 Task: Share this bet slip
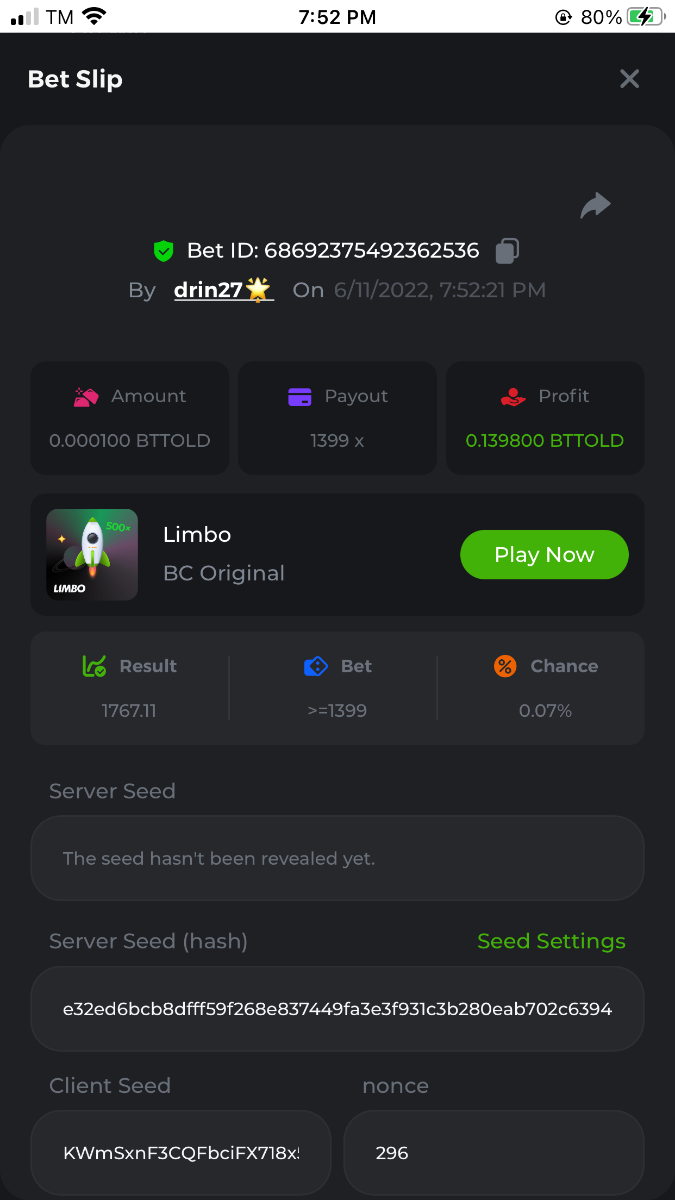(595, 206)
